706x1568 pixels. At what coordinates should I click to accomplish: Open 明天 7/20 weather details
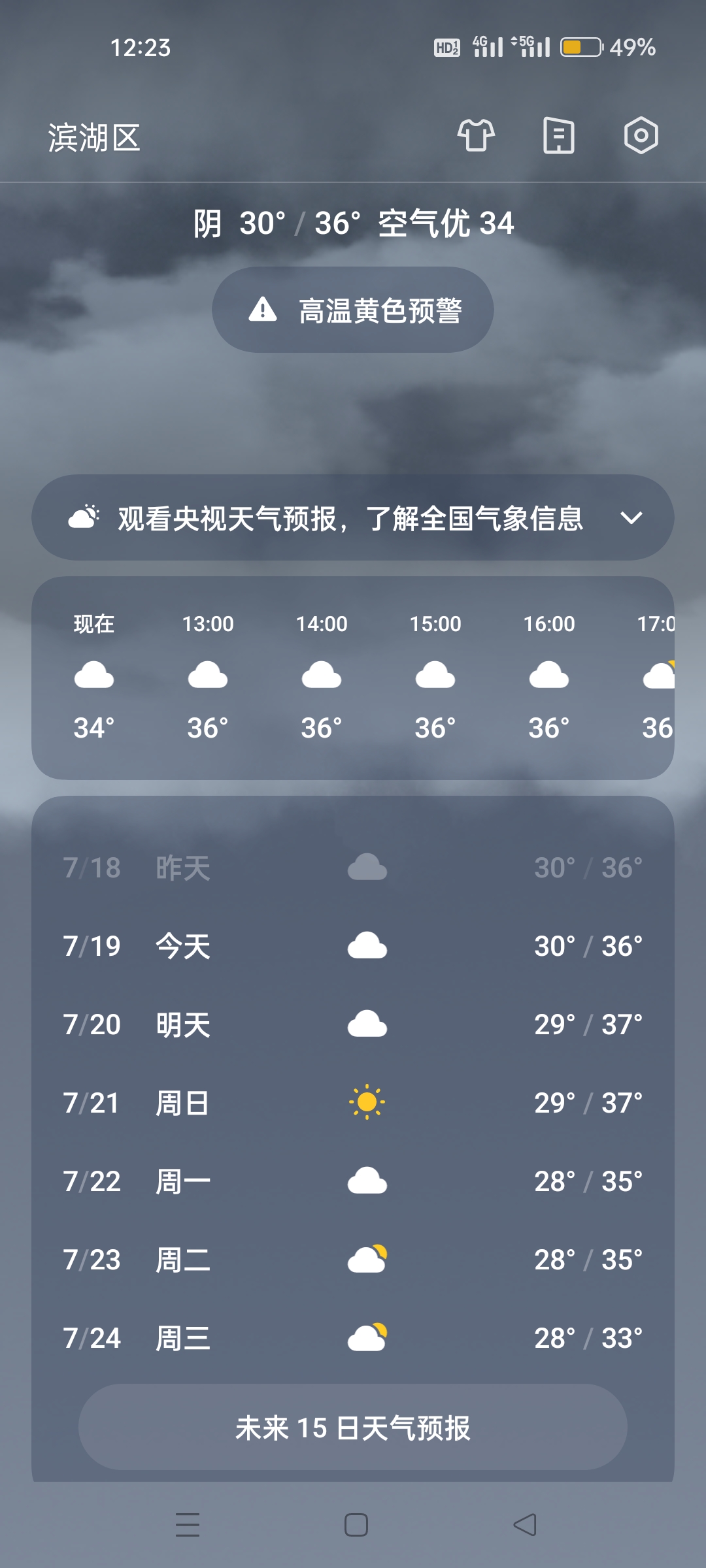click(353, 1024)
